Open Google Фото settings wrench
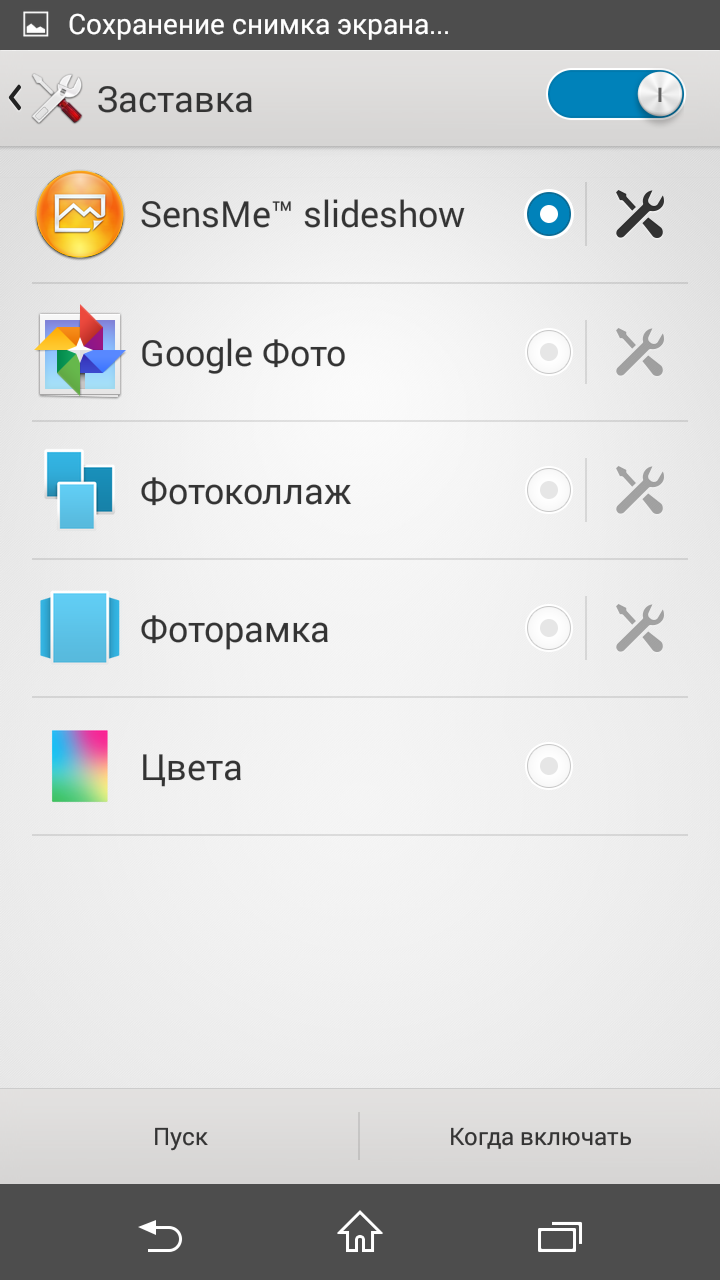Image resolution: width=720 pixels, height=1280 pixels. point(639,352)
